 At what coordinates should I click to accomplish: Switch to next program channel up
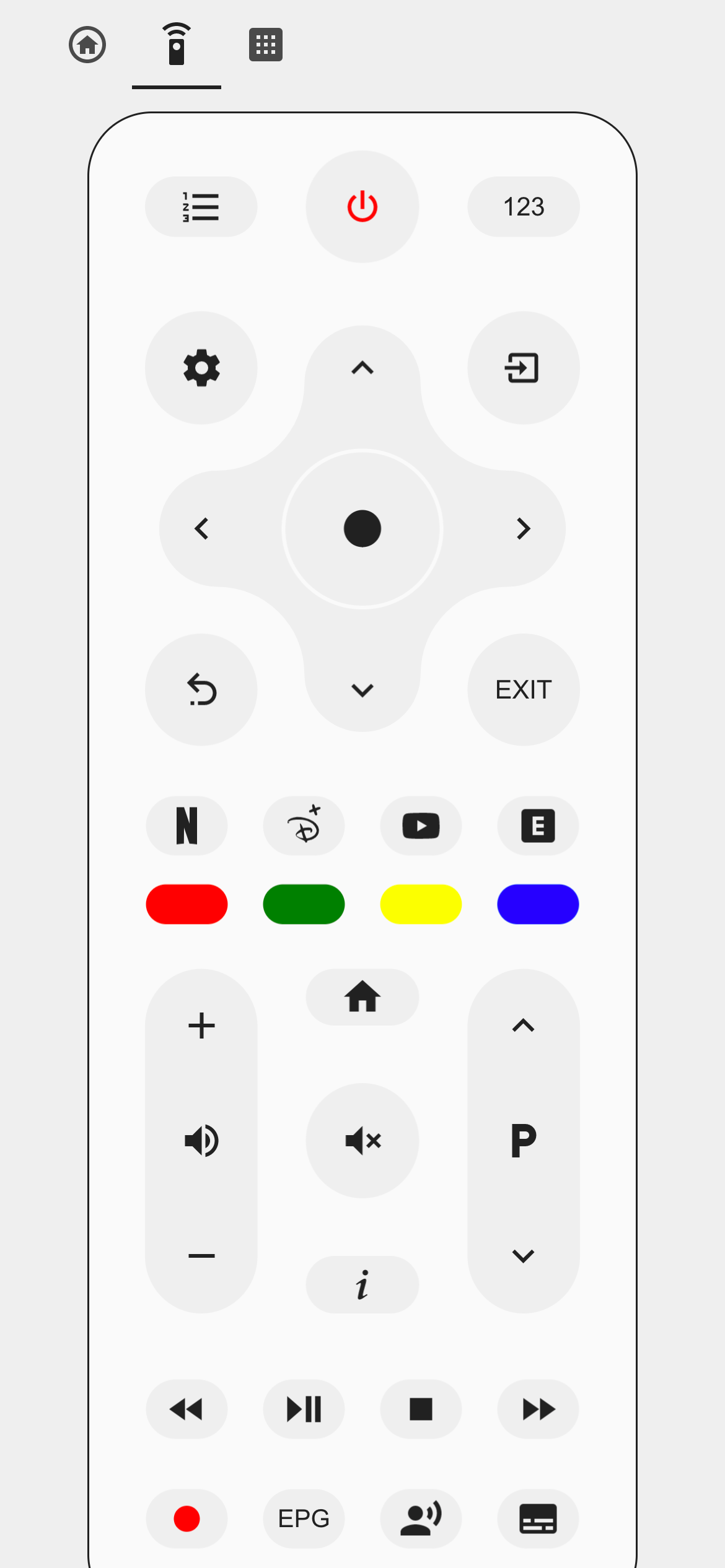pyautogui.click(x=523, y=1026)
